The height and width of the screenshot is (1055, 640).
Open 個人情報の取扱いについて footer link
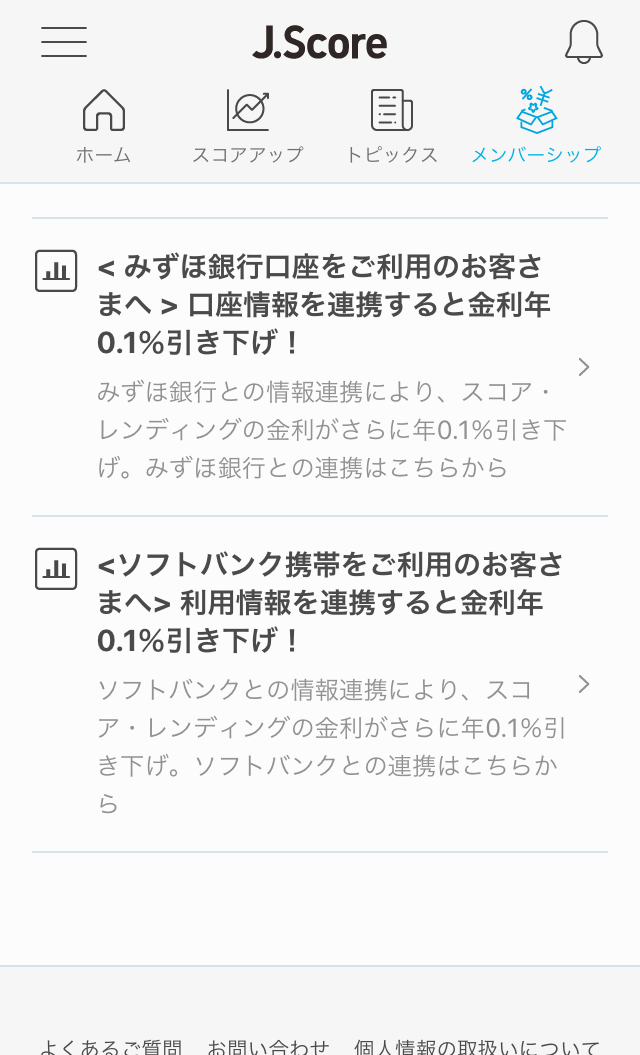tap(477, 1046)
